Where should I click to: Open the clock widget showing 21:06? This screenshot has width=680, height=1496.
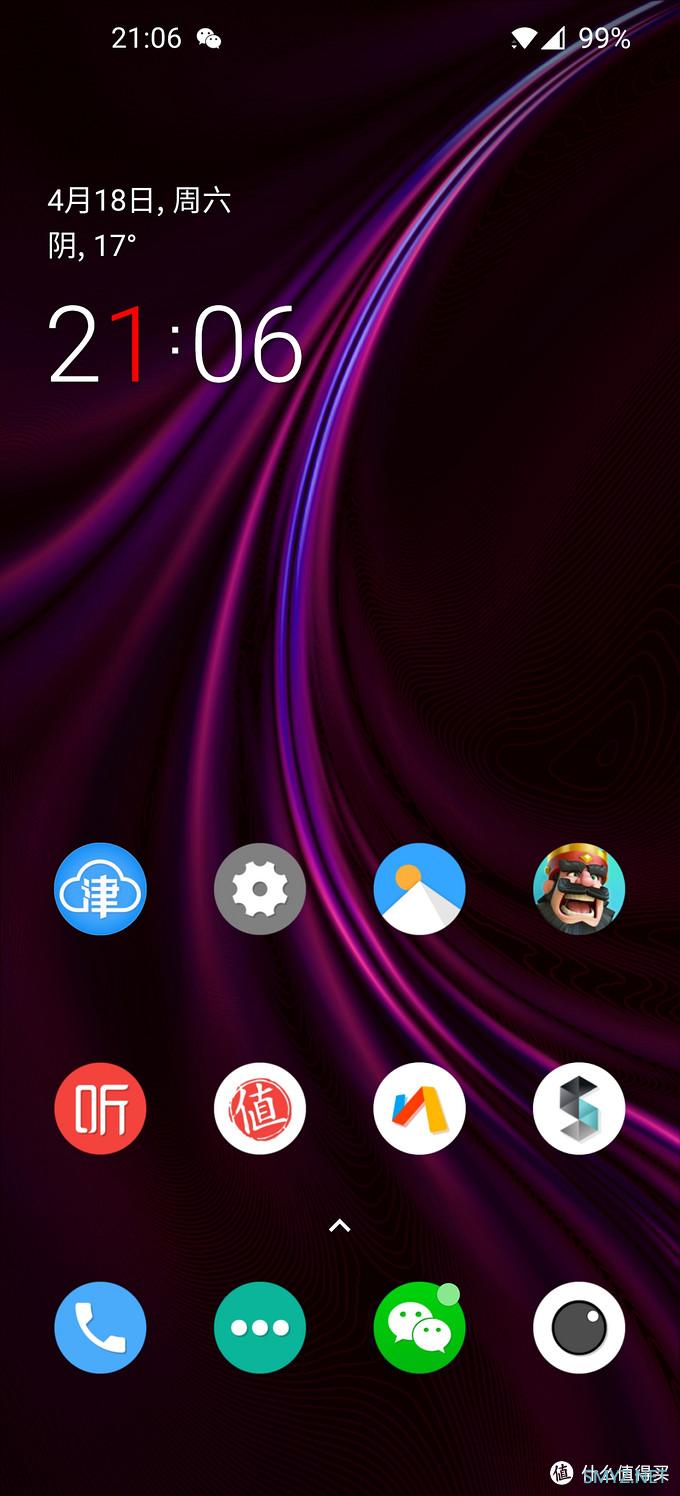[175, 345]
